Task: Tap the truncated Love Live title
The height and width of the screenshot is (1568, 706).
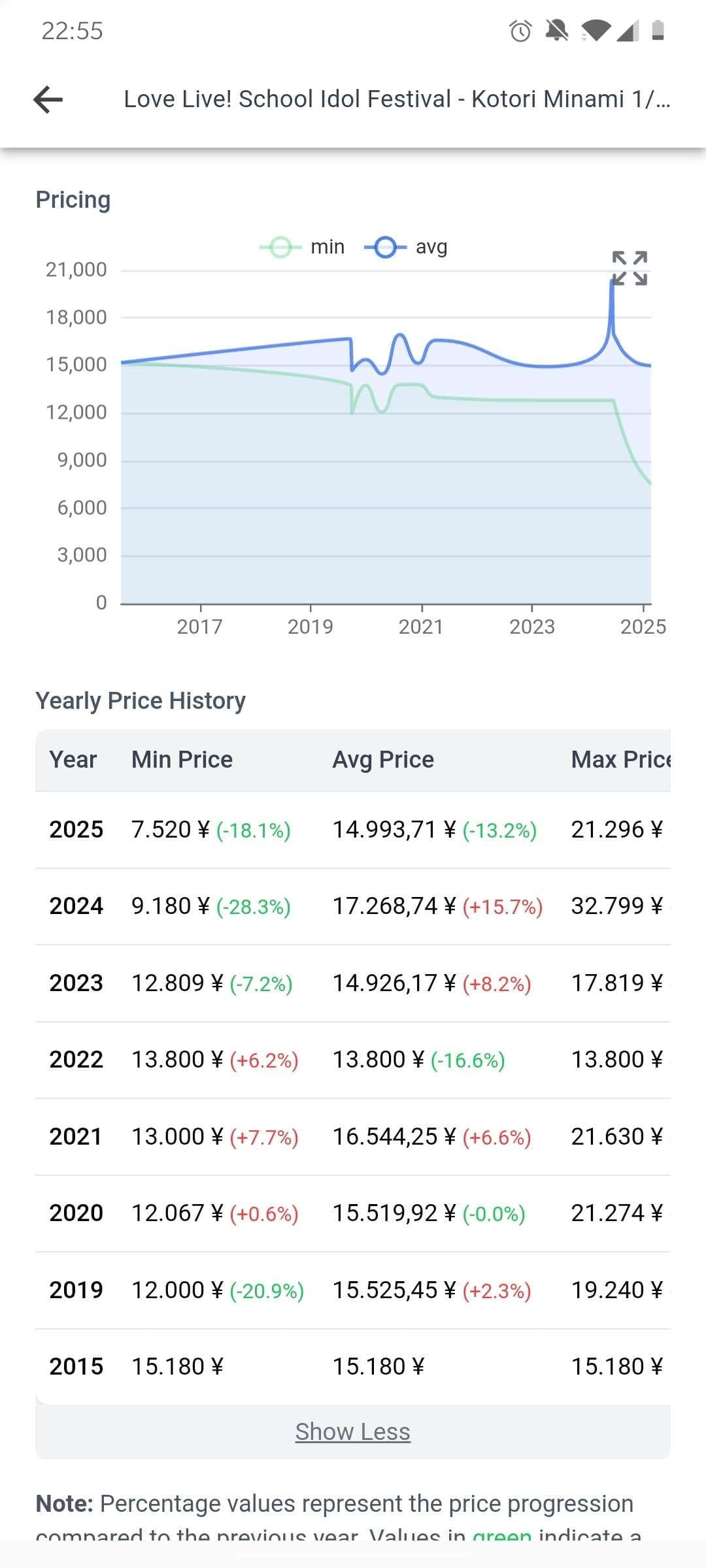Action: pos(395,99)
